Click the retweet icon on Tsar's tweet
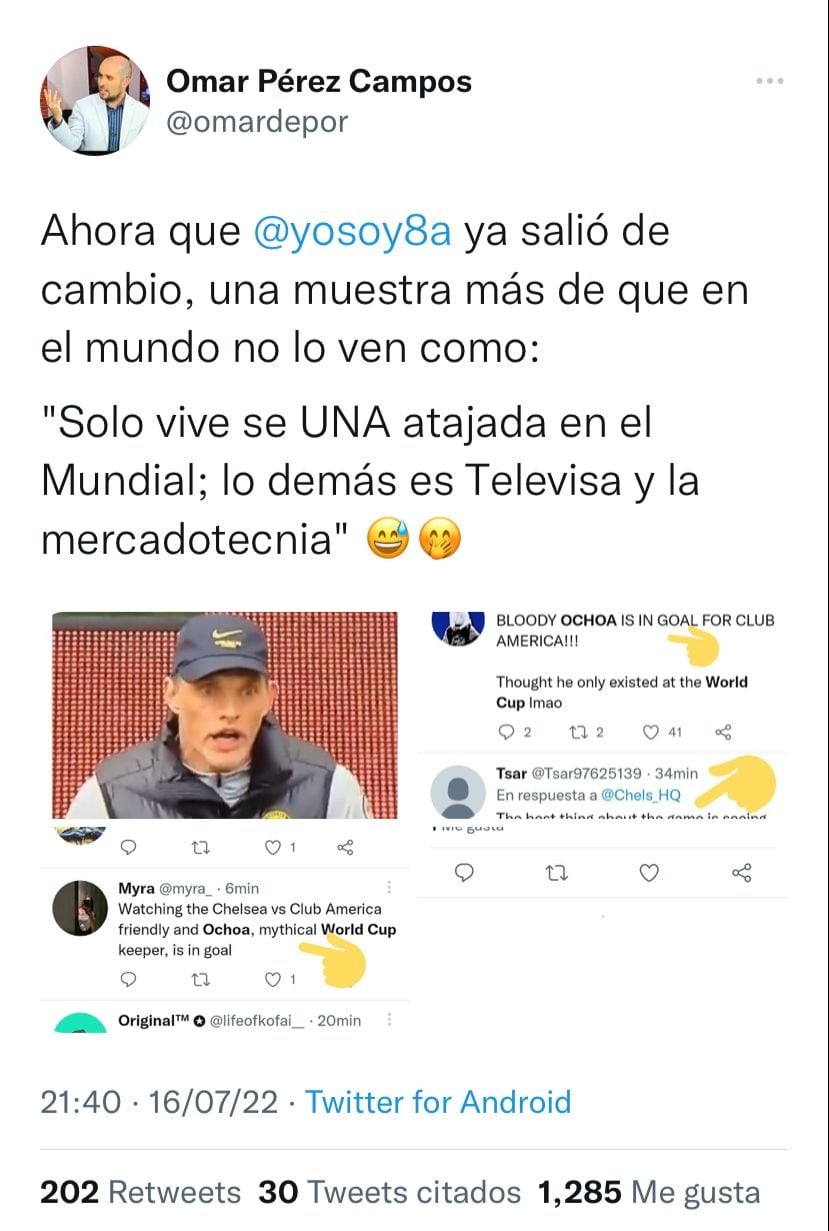 click(556, 873)
